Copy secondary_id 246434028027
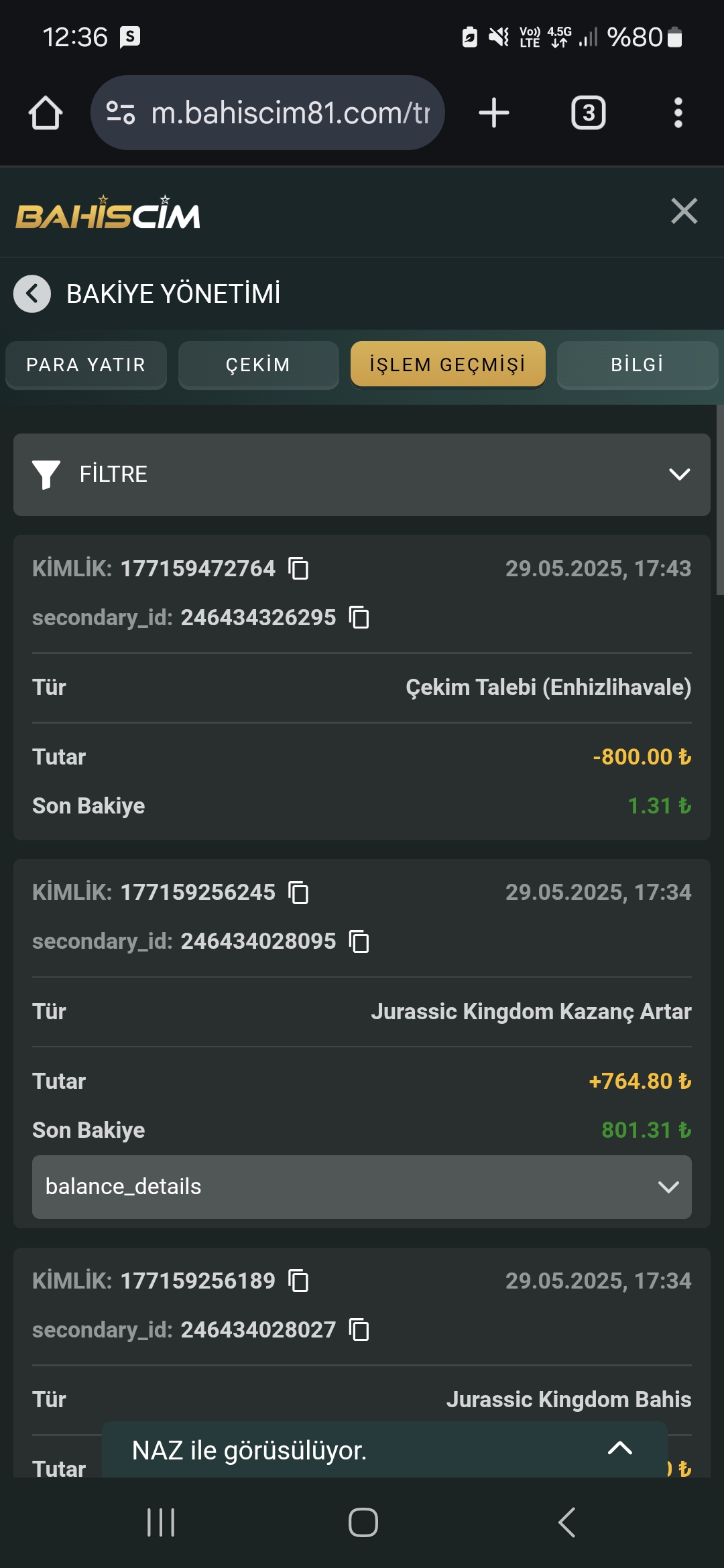 [359, 1329]
